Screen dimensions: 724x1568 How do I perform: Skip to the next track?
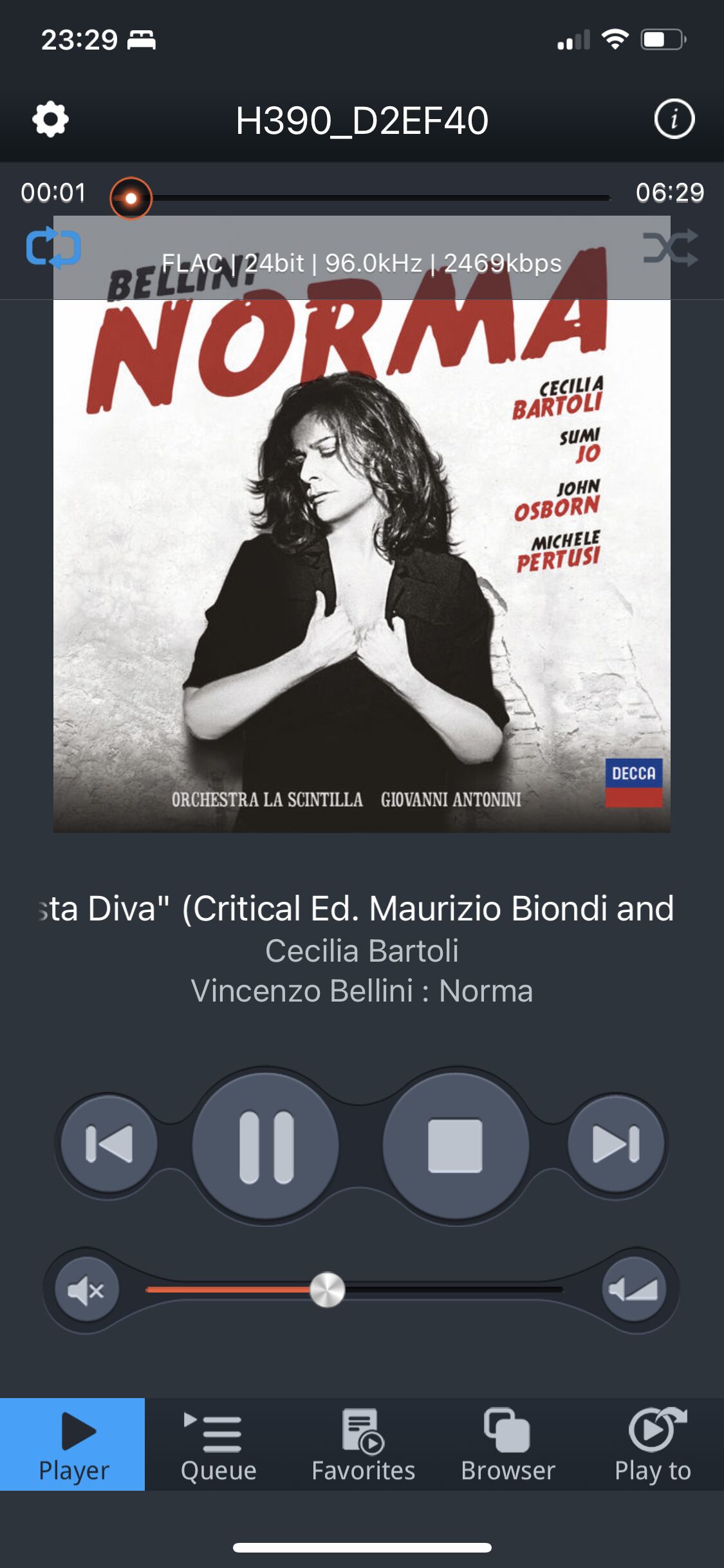pyautogui.click(x=616, y=1144)
